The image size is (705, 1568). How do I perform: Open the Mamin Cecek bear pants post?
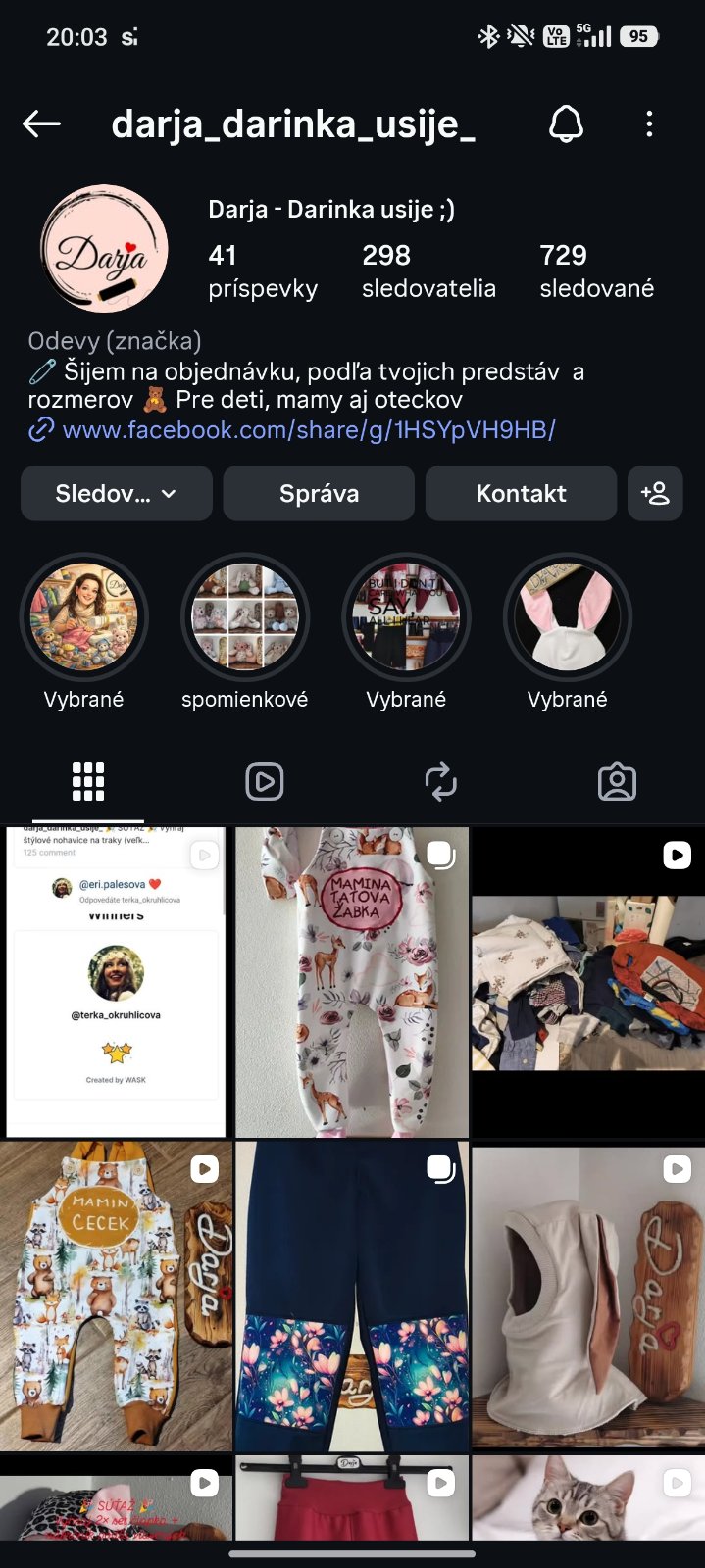click(x=116, y=1296)
